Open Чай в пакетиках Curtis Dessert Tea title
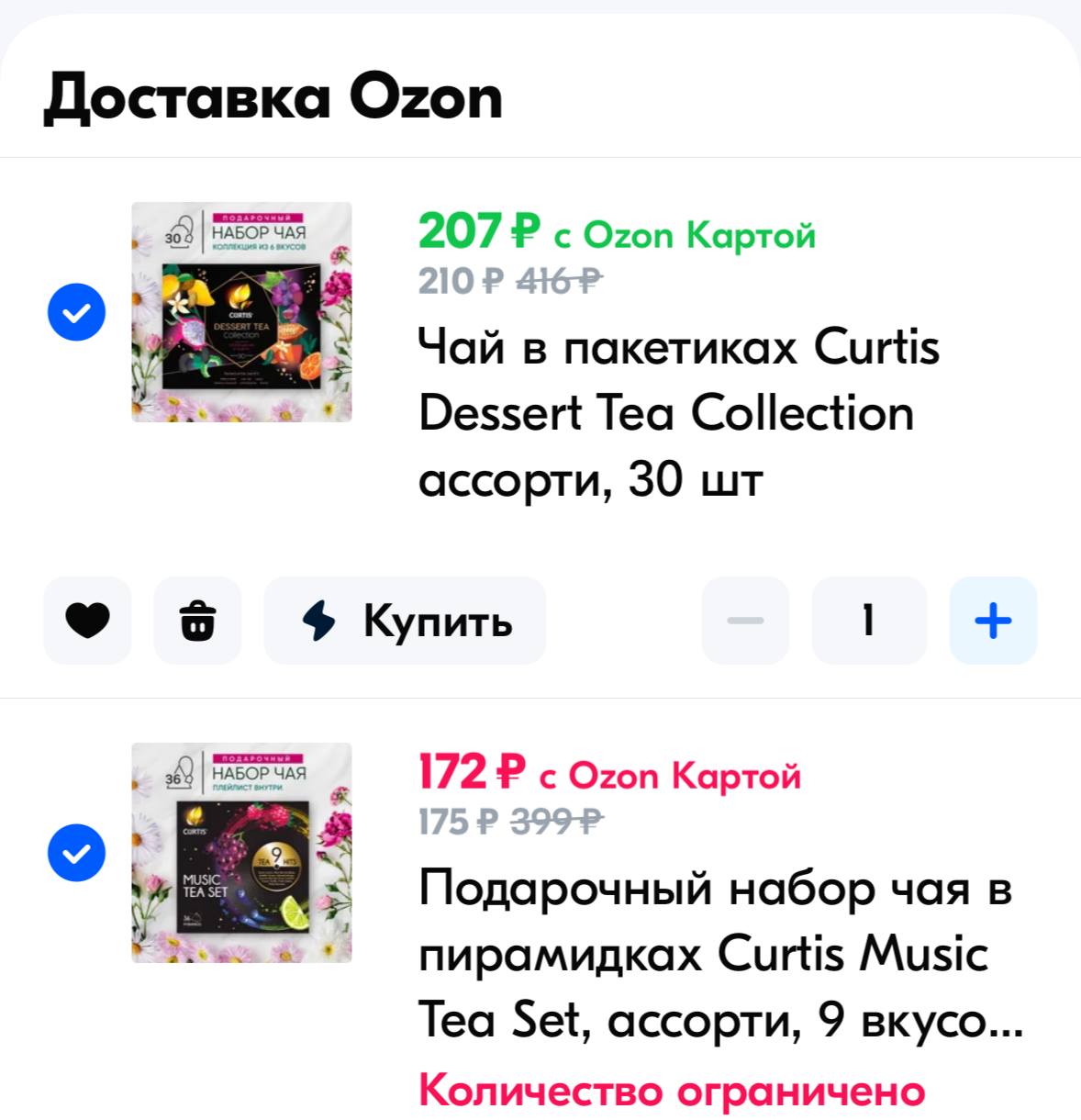The image size is (1081, 1120). point(679,413)
